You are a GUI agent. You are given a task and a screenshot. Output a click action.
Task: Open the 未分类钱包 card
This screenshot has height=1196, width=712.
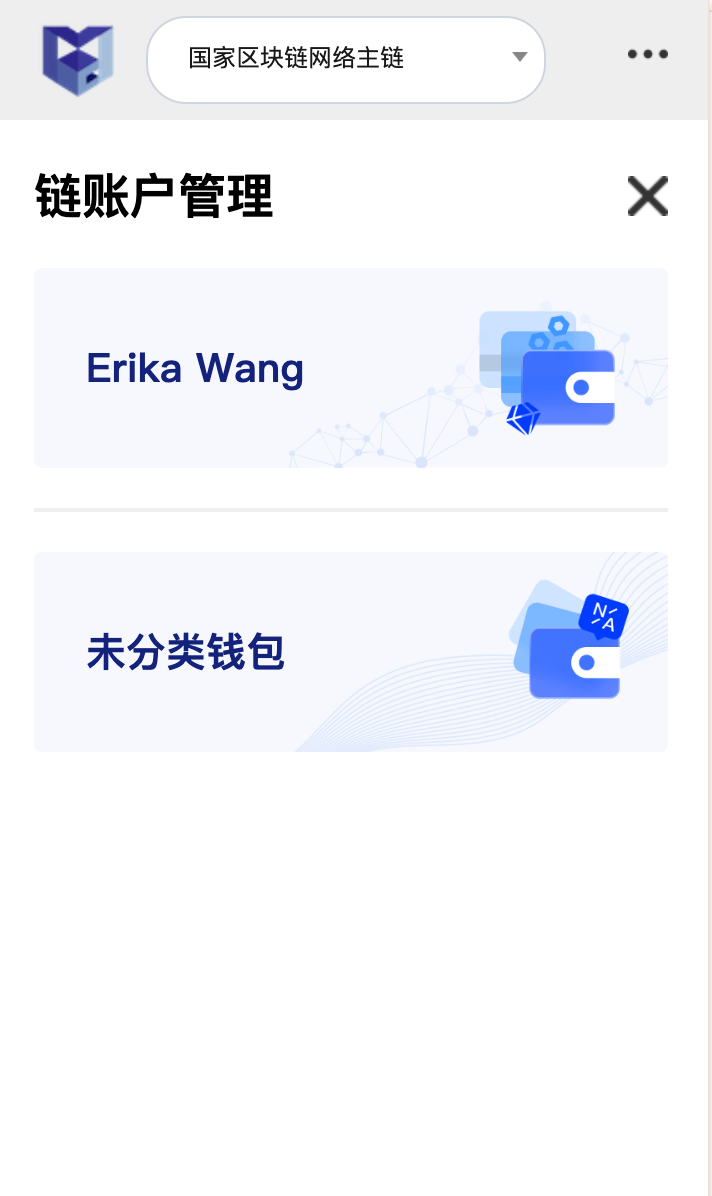click(350, 652)
